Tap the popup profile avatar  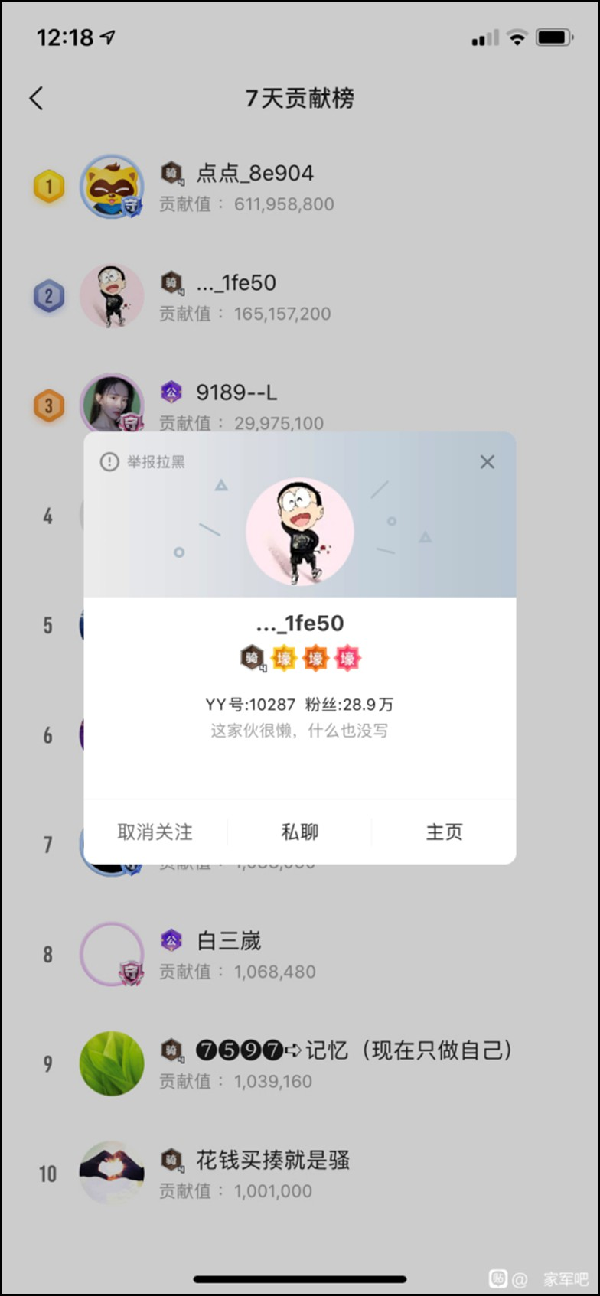(300, 531)
